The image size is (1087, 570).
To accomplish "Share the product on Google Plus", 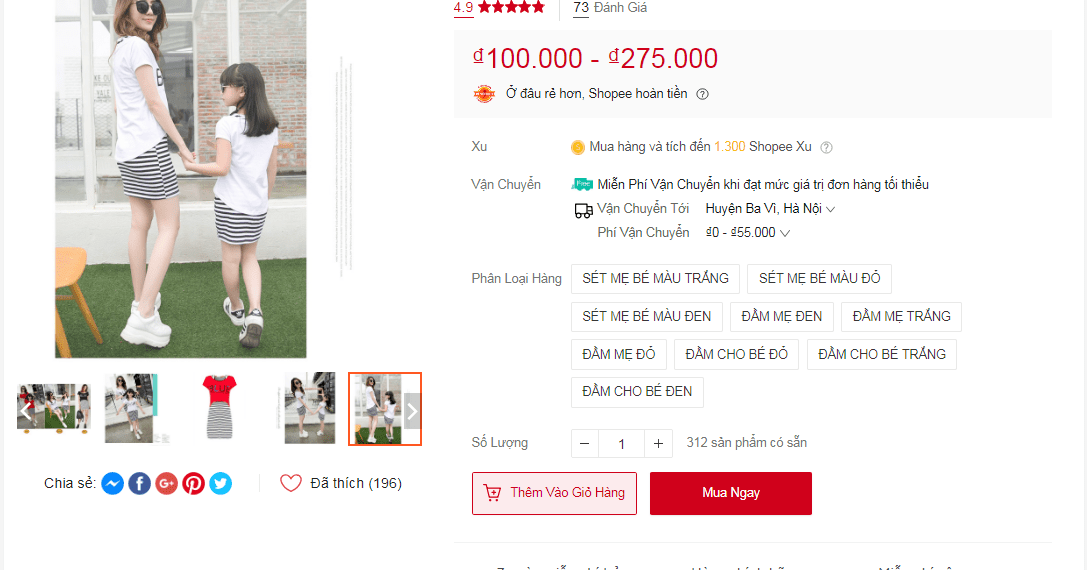I will pyautogui.click(x=167, y=484).
